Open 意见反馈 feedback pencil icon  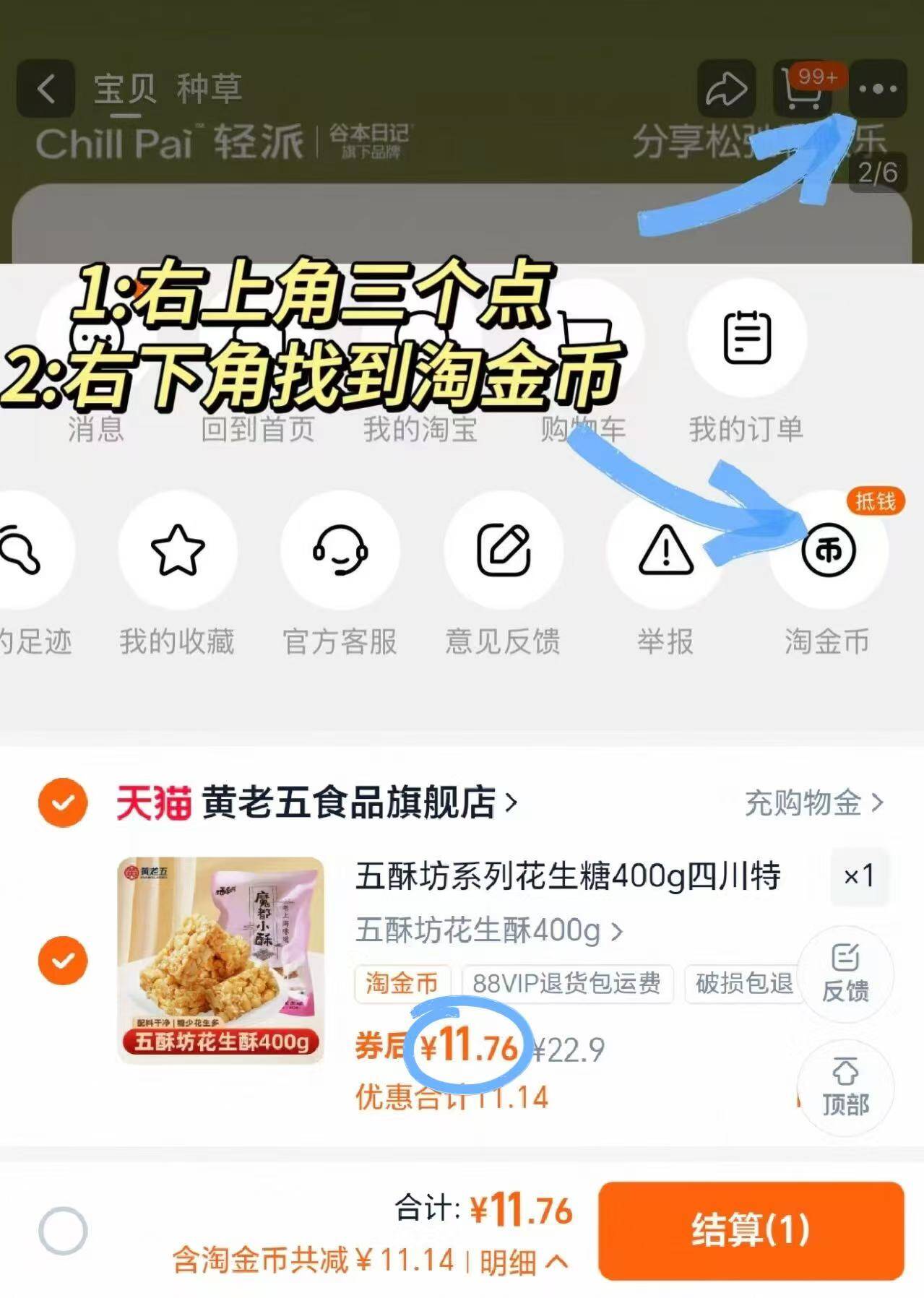tap(504, 550)
